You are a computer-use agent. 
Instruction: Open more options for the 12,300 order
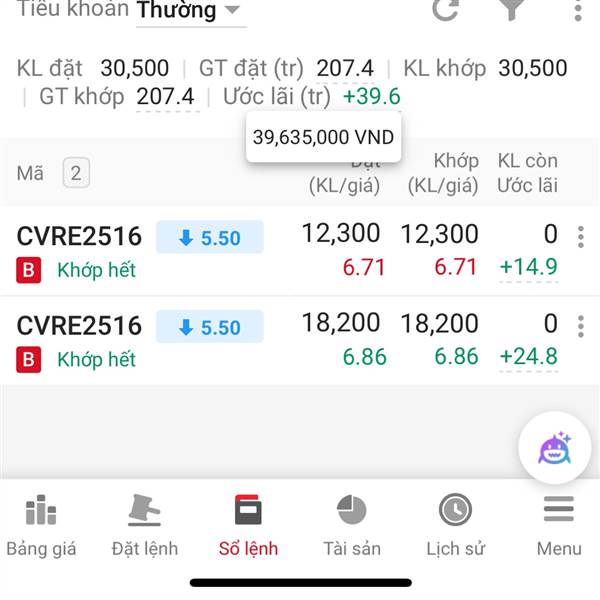click(580, 238)
